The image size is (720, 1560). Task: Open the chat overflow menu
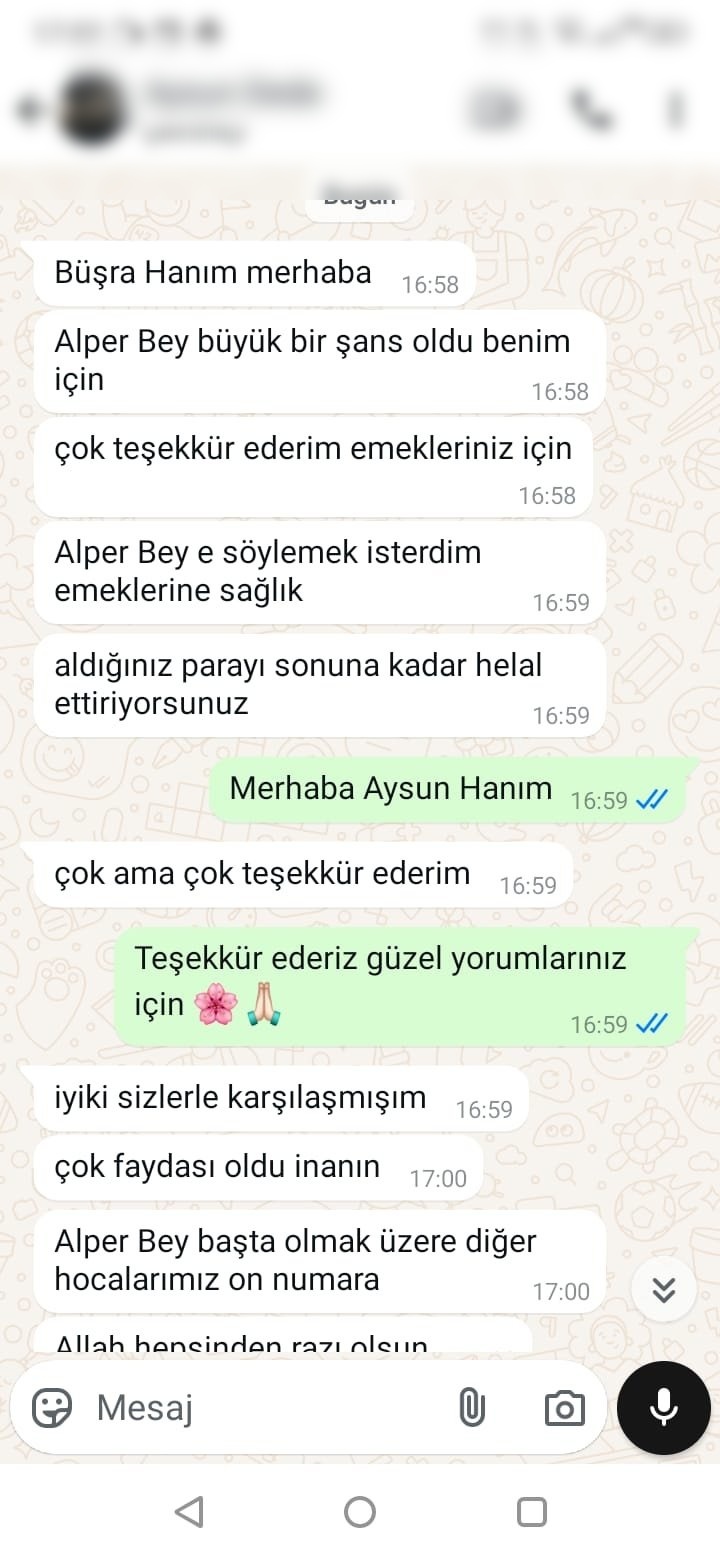tap(677, 109)
